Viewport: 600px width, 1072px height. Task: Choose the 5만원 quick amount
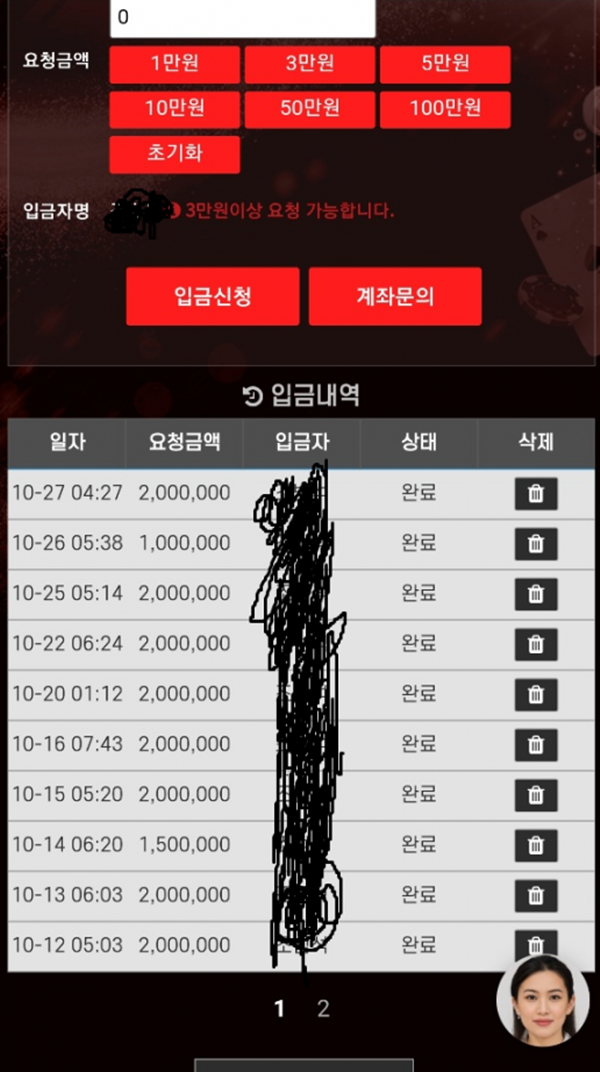[x=445, y=64]
